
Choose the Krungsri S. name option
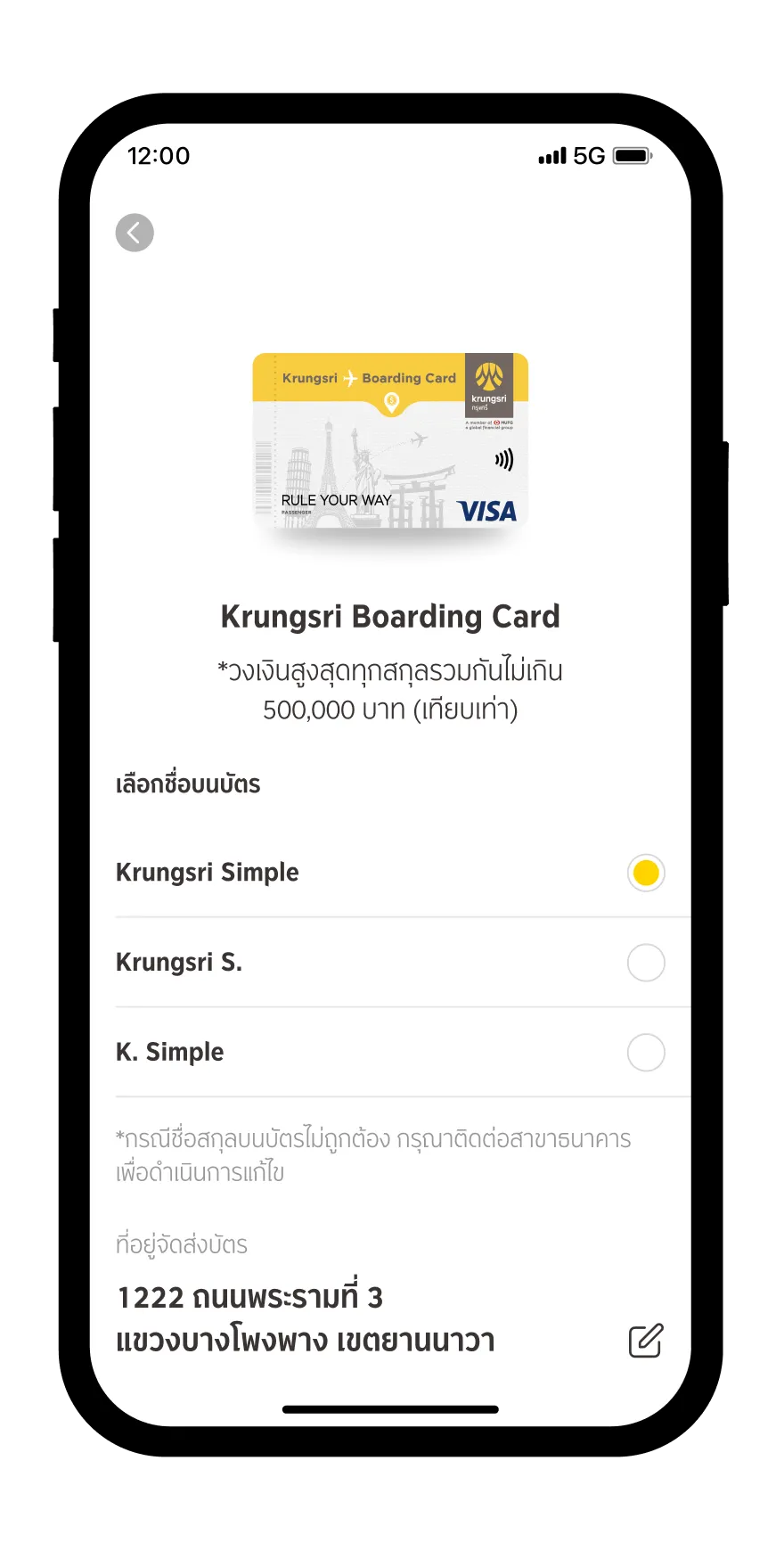pyautogui.click(x=646, y=963)
